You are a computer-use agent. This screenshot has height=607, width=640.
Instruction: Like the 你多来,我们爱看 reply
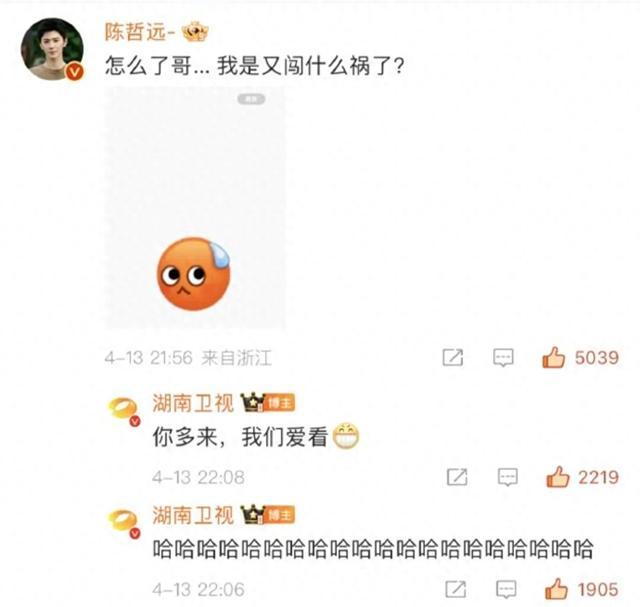(x=559, y=477)
